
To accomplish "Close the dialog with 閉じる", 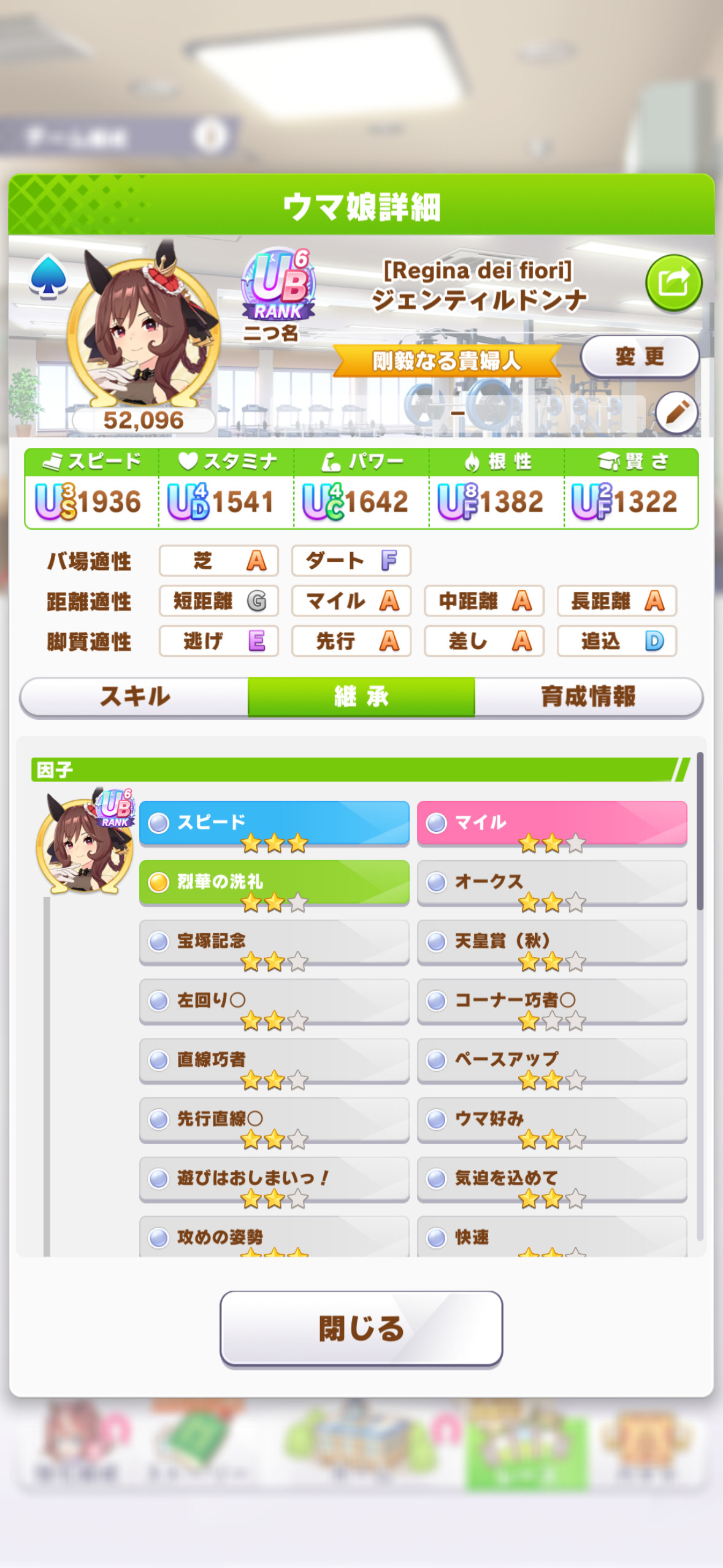I will pos(361,1329).
